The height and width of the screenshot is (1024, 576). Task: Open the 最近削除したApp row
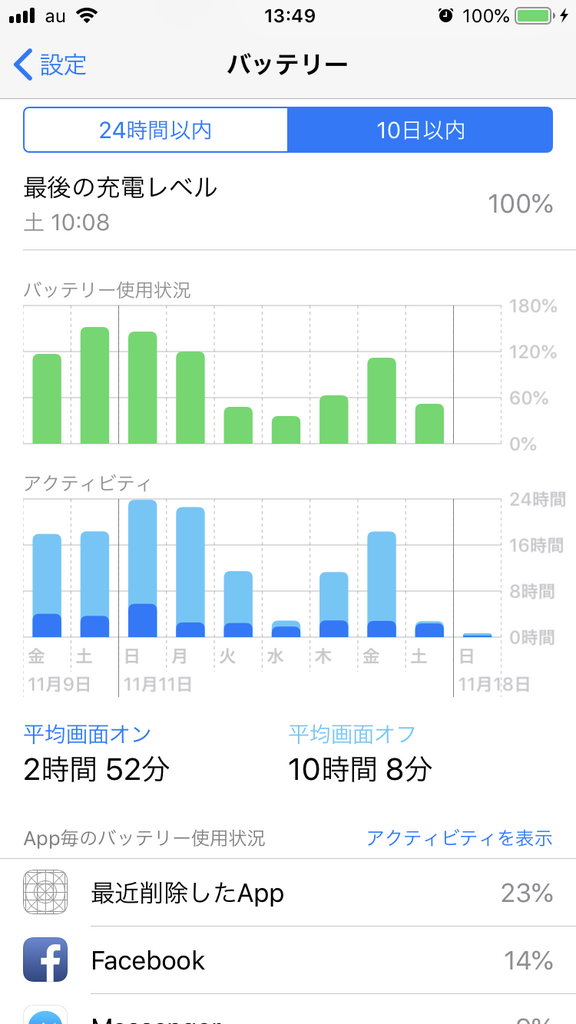click(288, 892)
